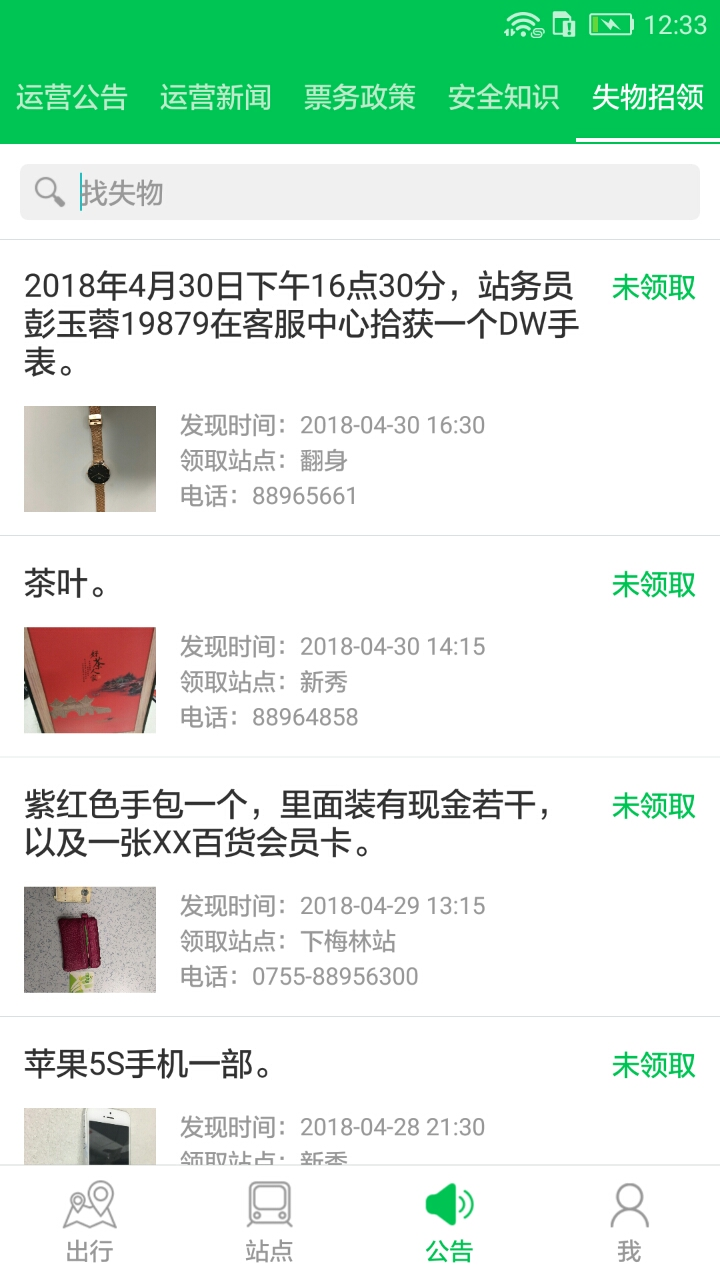The height and width of the screenshot is (1280, 720).
Task: Click the magnifying glass search icon
Action: [49, 191]
